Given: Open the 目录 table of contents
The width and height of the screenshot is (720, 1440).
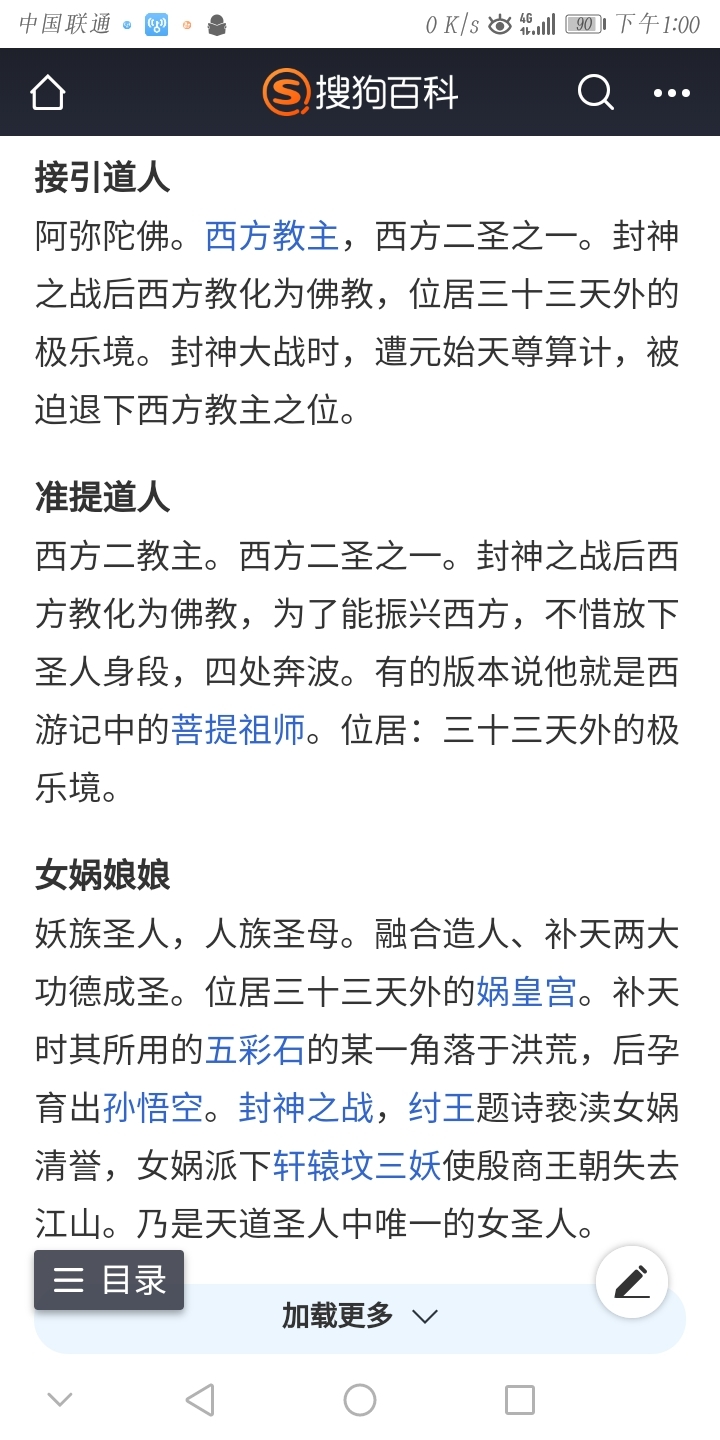Looking at the screenshot, I should pyautogui.click(x=109, y=1280).
